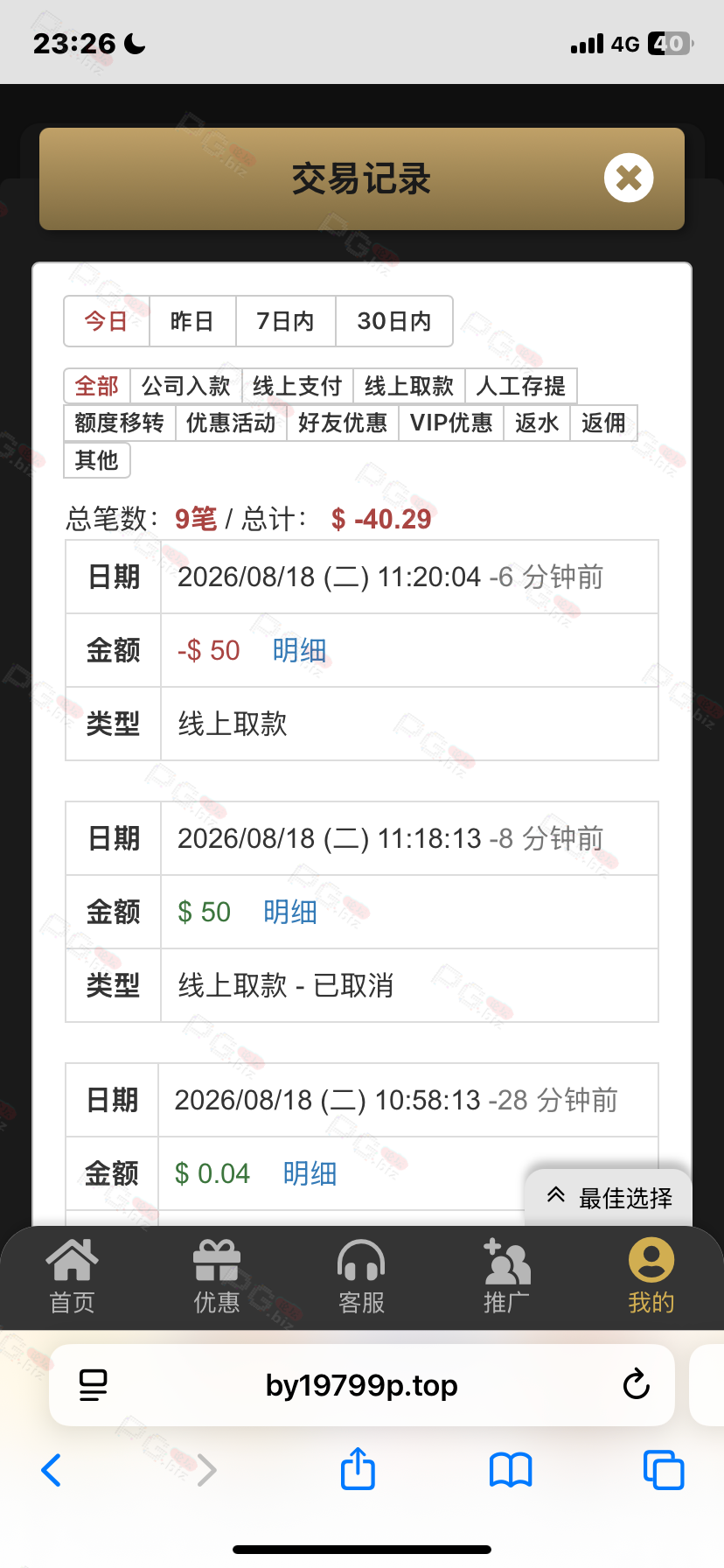Select the 30日内 date range
Image resolution: width=724 pixels, height=1568 pixels.
click(394, 321)
